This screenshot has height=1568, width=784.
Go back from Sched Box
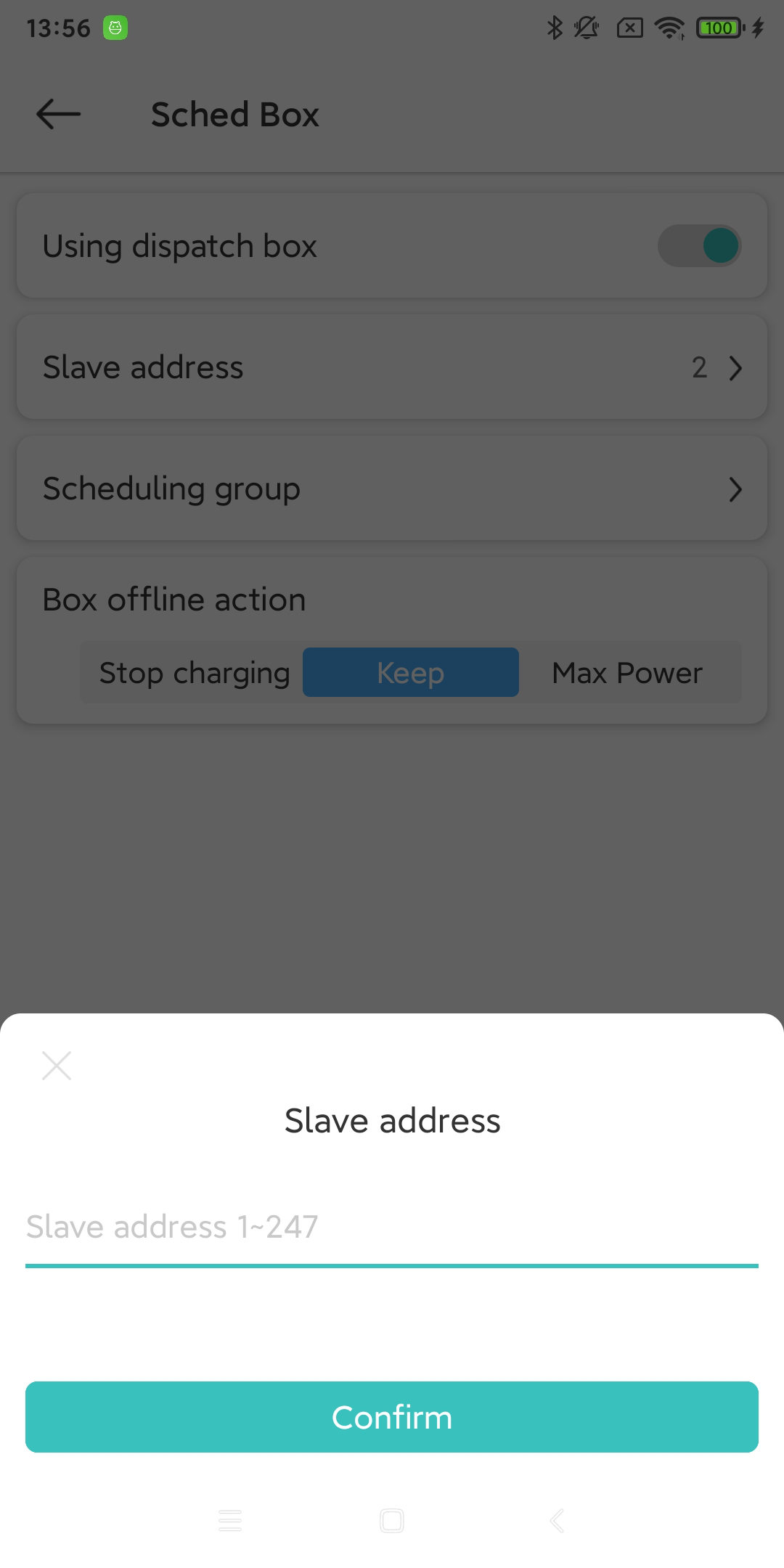(58, 115)
